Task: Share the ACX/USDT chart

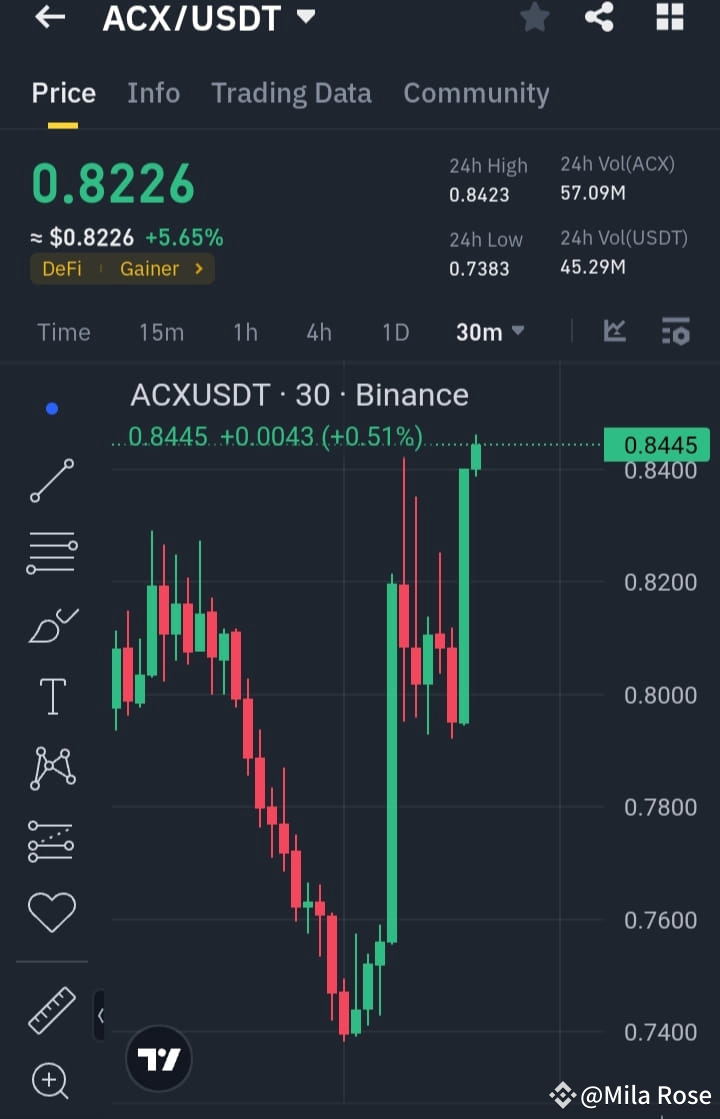Action: (x=599, y=17)
